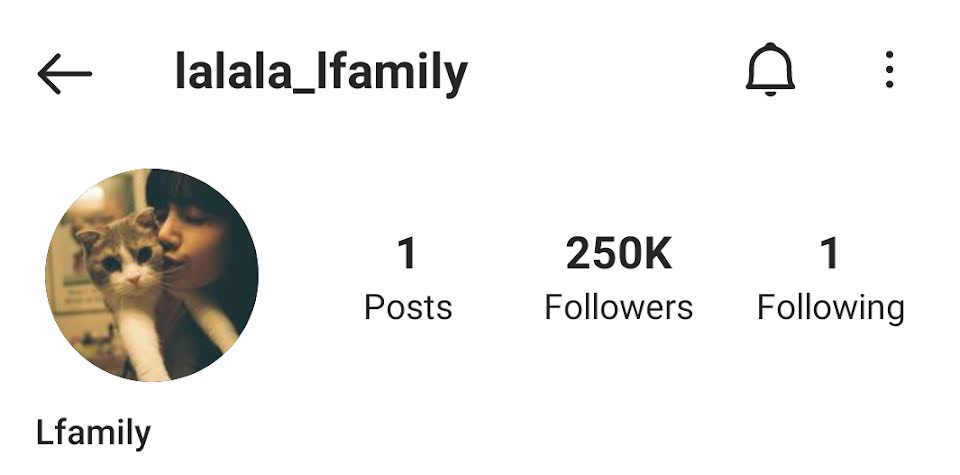Open the Following list
The height and width of the screenshot is (475, 960).
pos(830,279)
